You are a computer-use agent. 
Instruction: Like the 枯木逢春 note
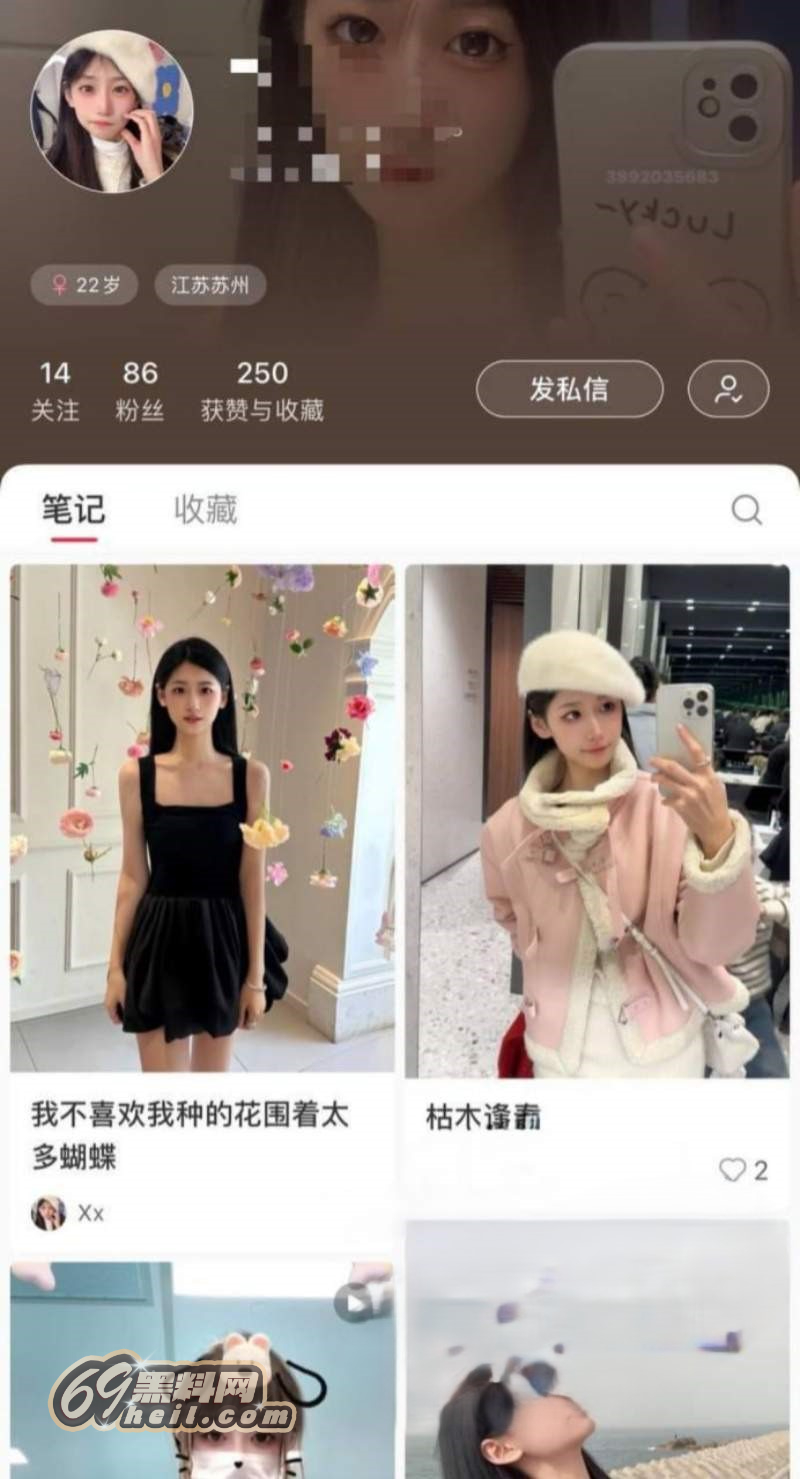pos(734,1170)
